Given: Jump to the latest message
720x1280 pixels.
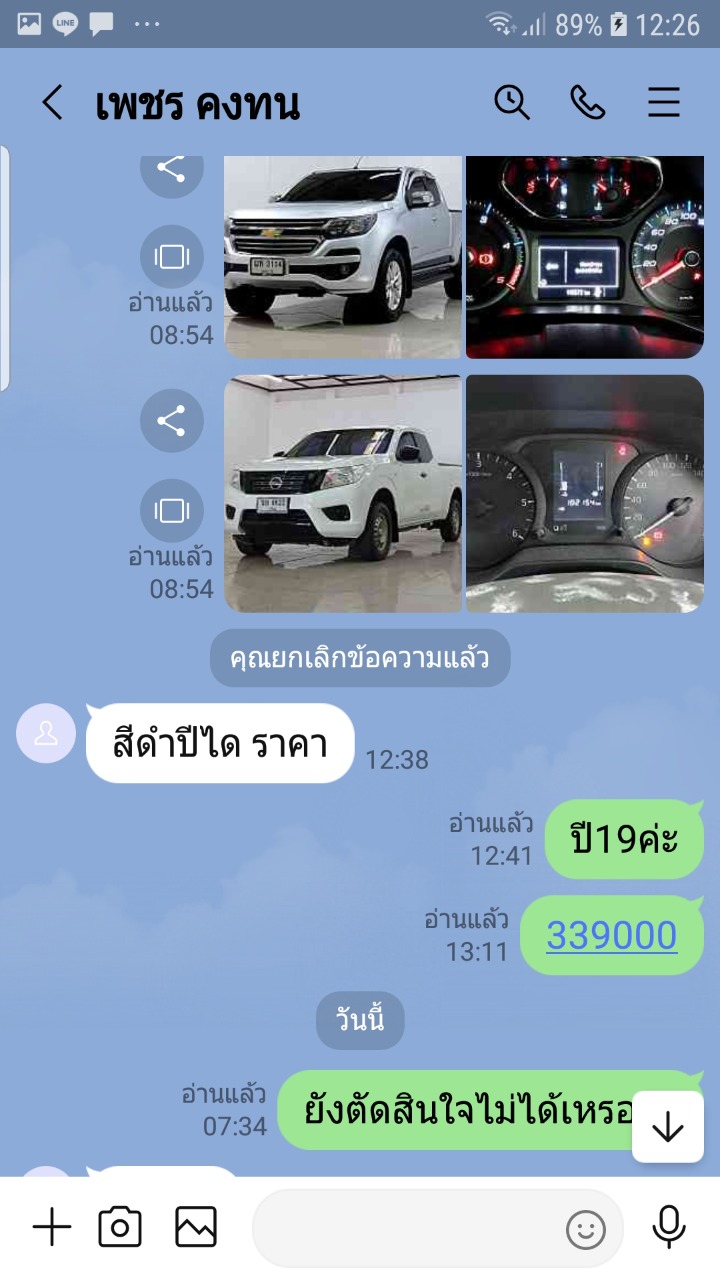Looking at the screenshot, I should (x=667, y=1127).
